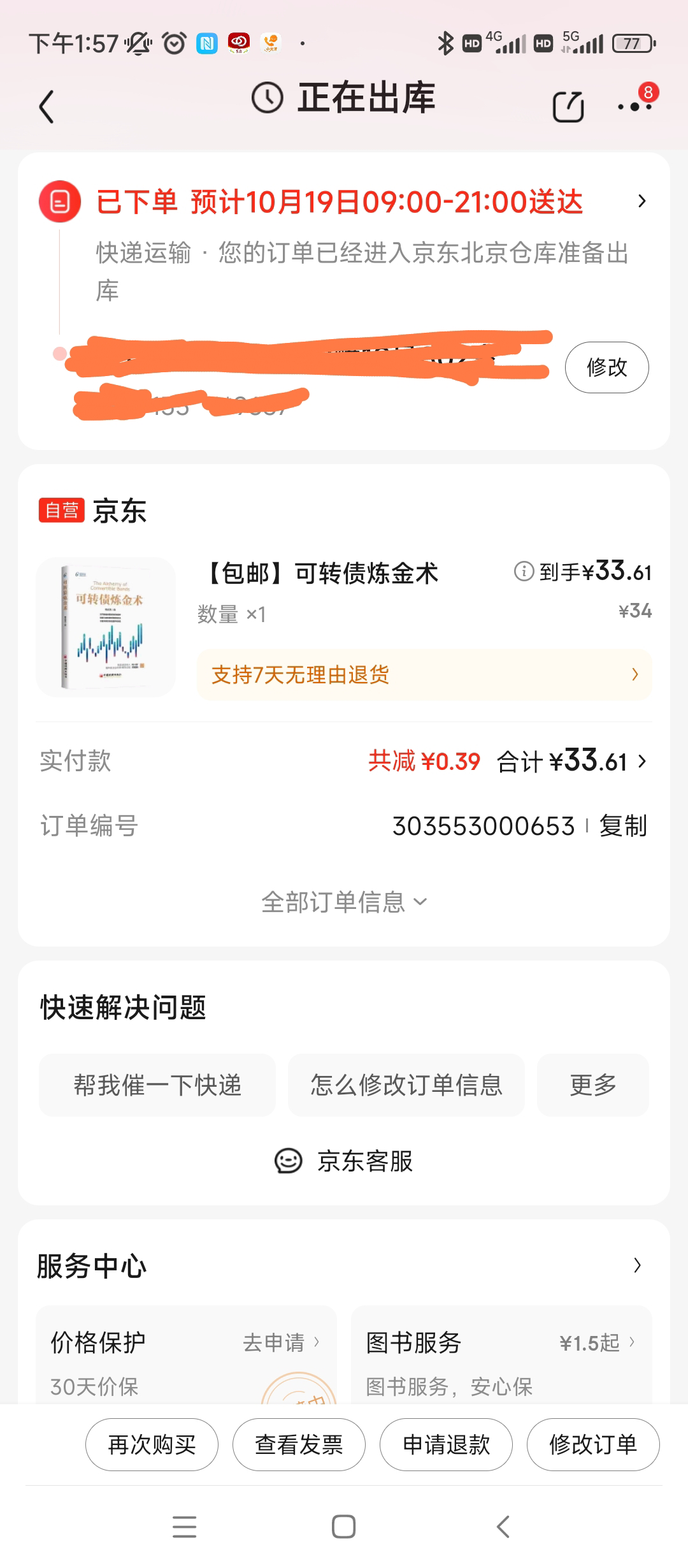This screenshot has width=688, height=1568.
Task: Tap 查看发票 to view the invoice
Action: (x=299, y=1444)
